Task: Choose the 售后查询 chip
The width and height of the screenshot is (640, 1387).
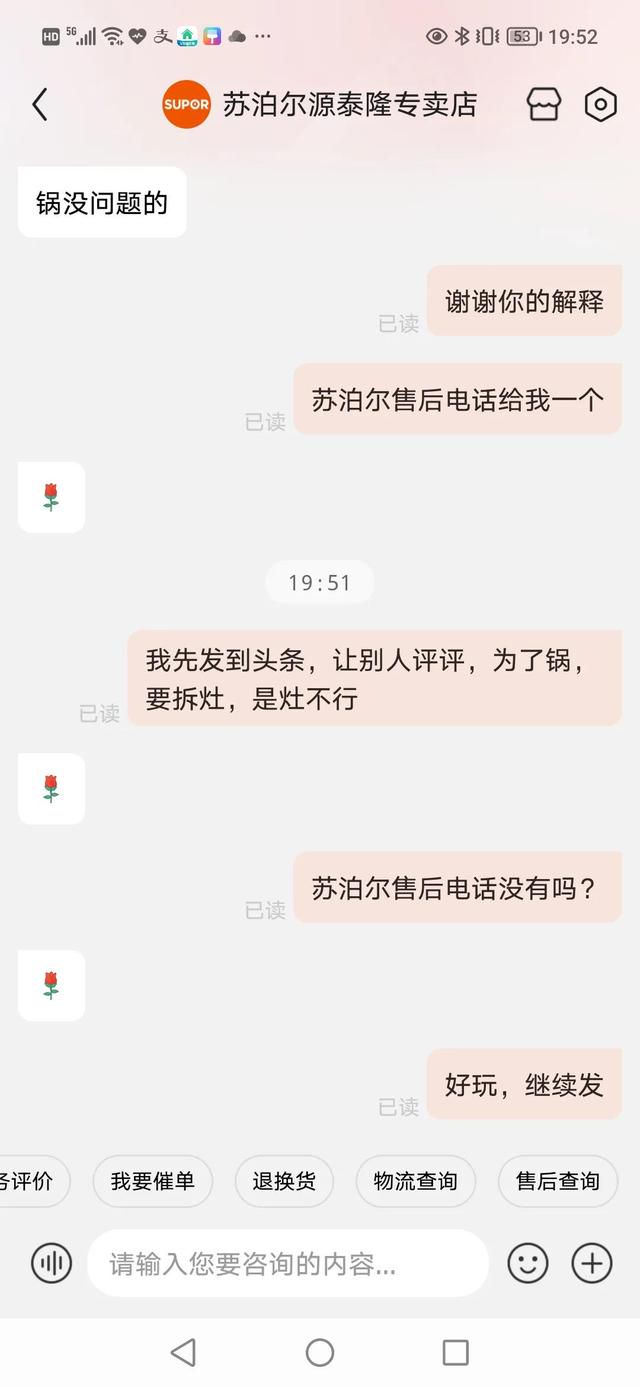Action: (x=557, y=1181)
